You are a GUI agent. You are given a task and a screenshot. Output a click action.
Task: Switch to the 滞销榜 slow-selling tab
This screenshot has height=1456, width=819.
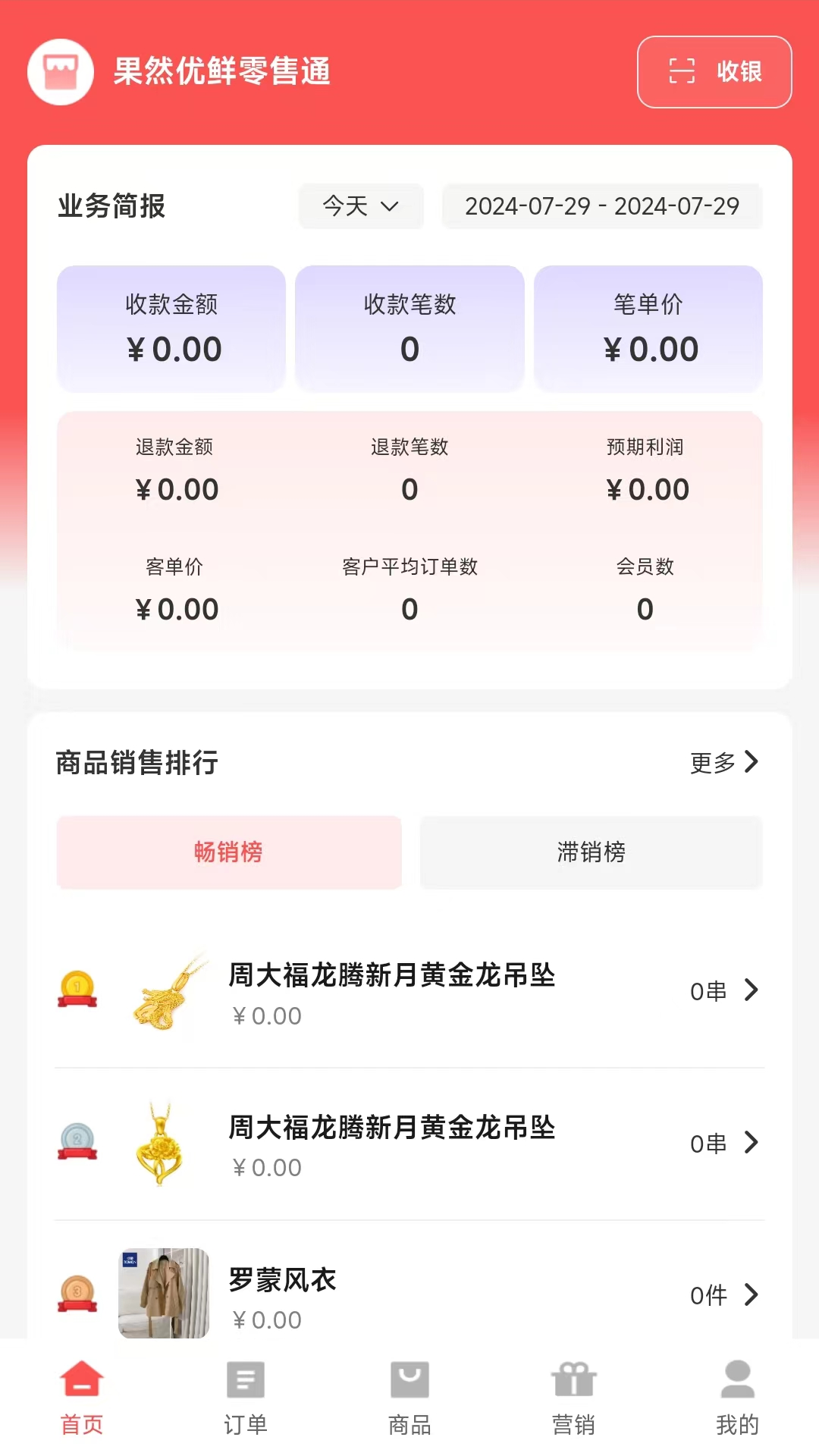591,853
